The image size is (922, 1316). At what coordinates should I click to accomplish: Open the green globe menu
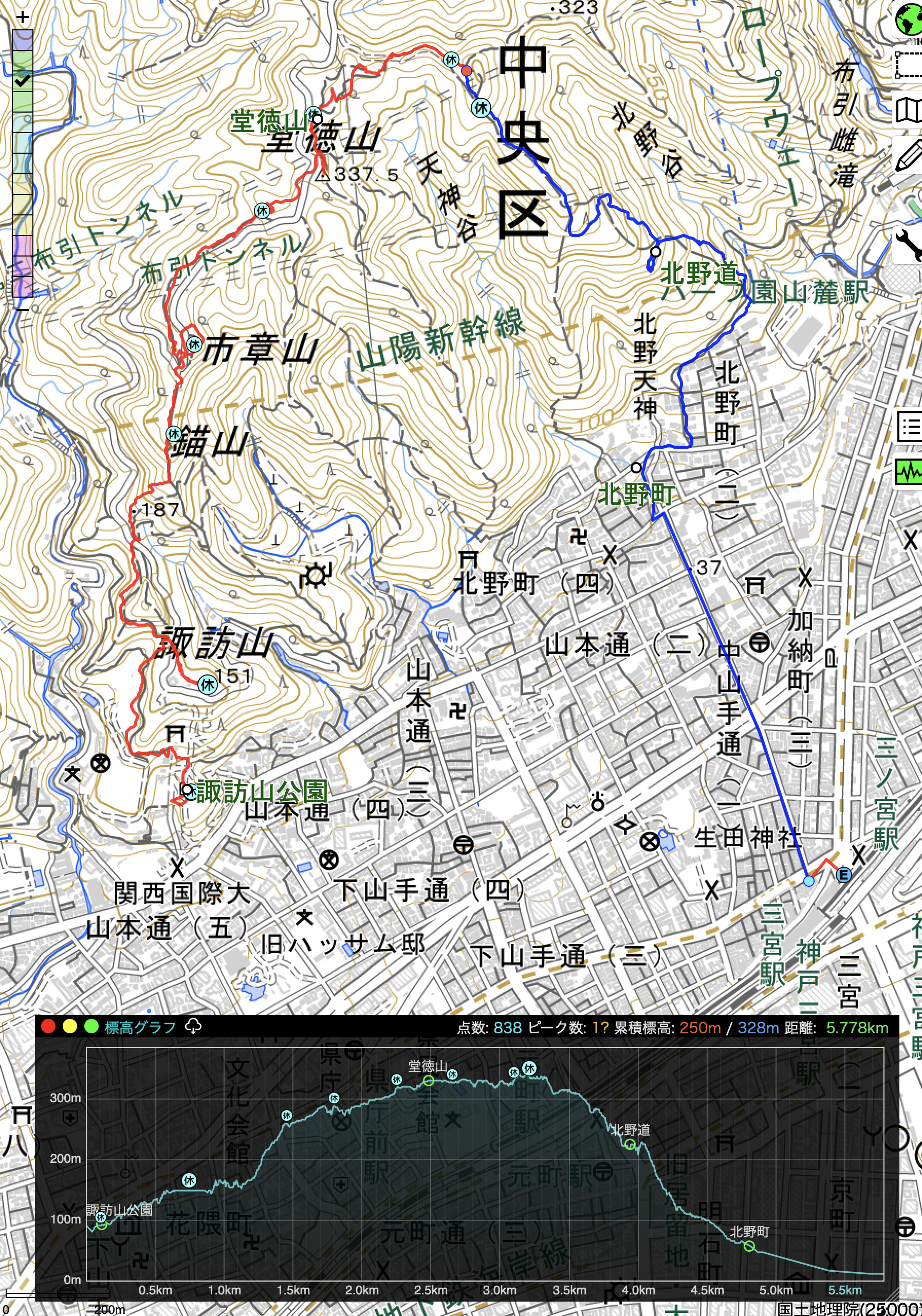(909, 20)
